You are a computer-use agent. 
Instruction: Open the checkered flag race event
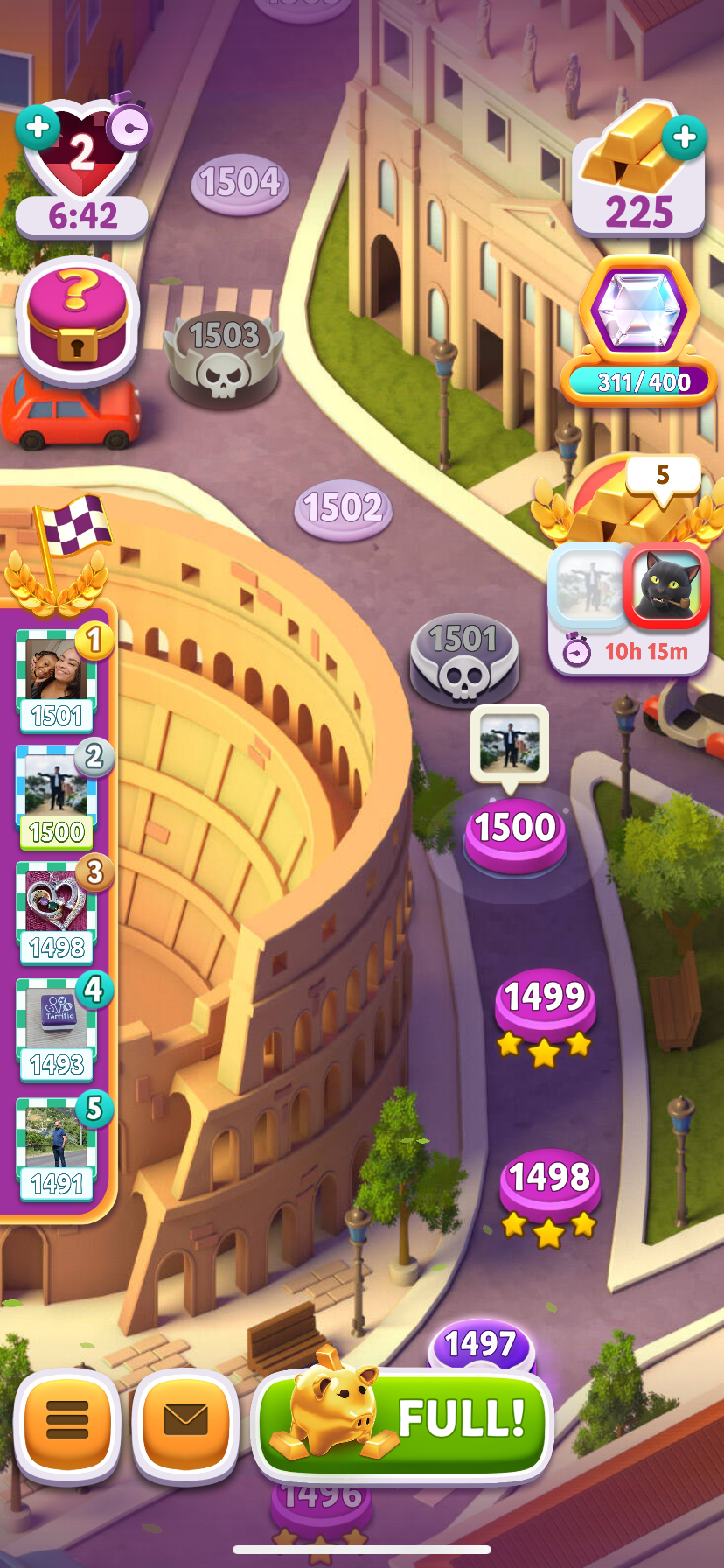(x=59, y=551)
